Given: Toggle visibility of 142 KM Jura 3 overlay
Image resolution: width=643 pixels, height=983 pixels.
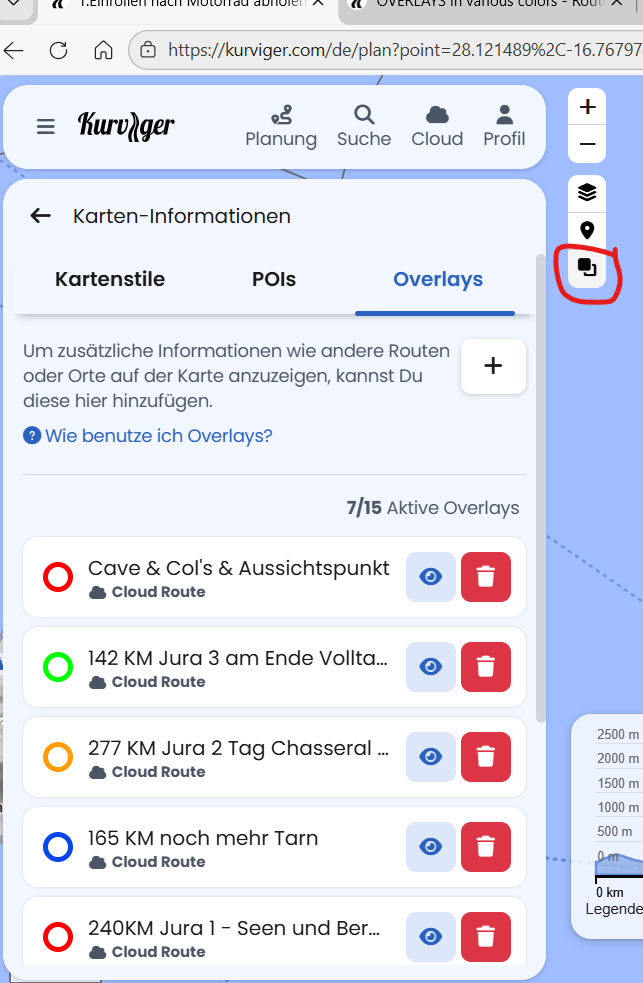Looking at the screenshot, I should pyautogui.click(x=430, y=667).
